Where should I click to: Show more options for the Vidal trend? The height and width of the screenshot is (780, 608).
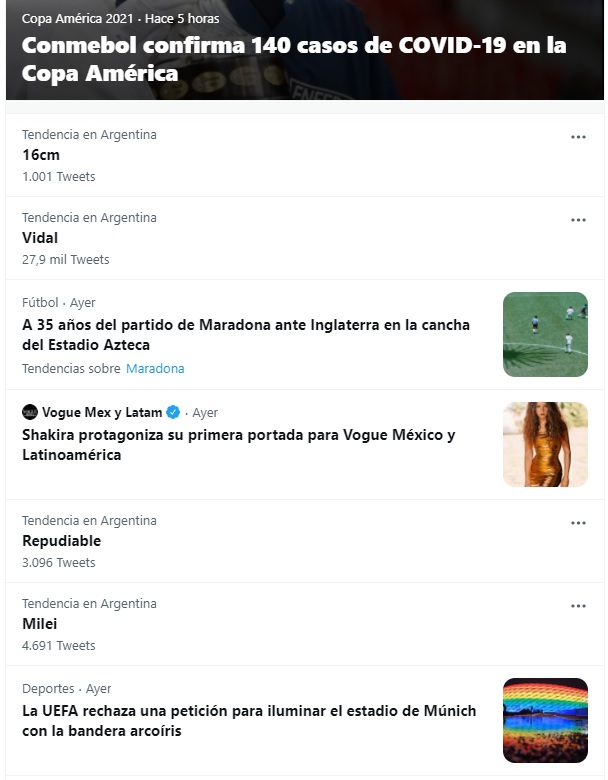[x=578, y=220]
